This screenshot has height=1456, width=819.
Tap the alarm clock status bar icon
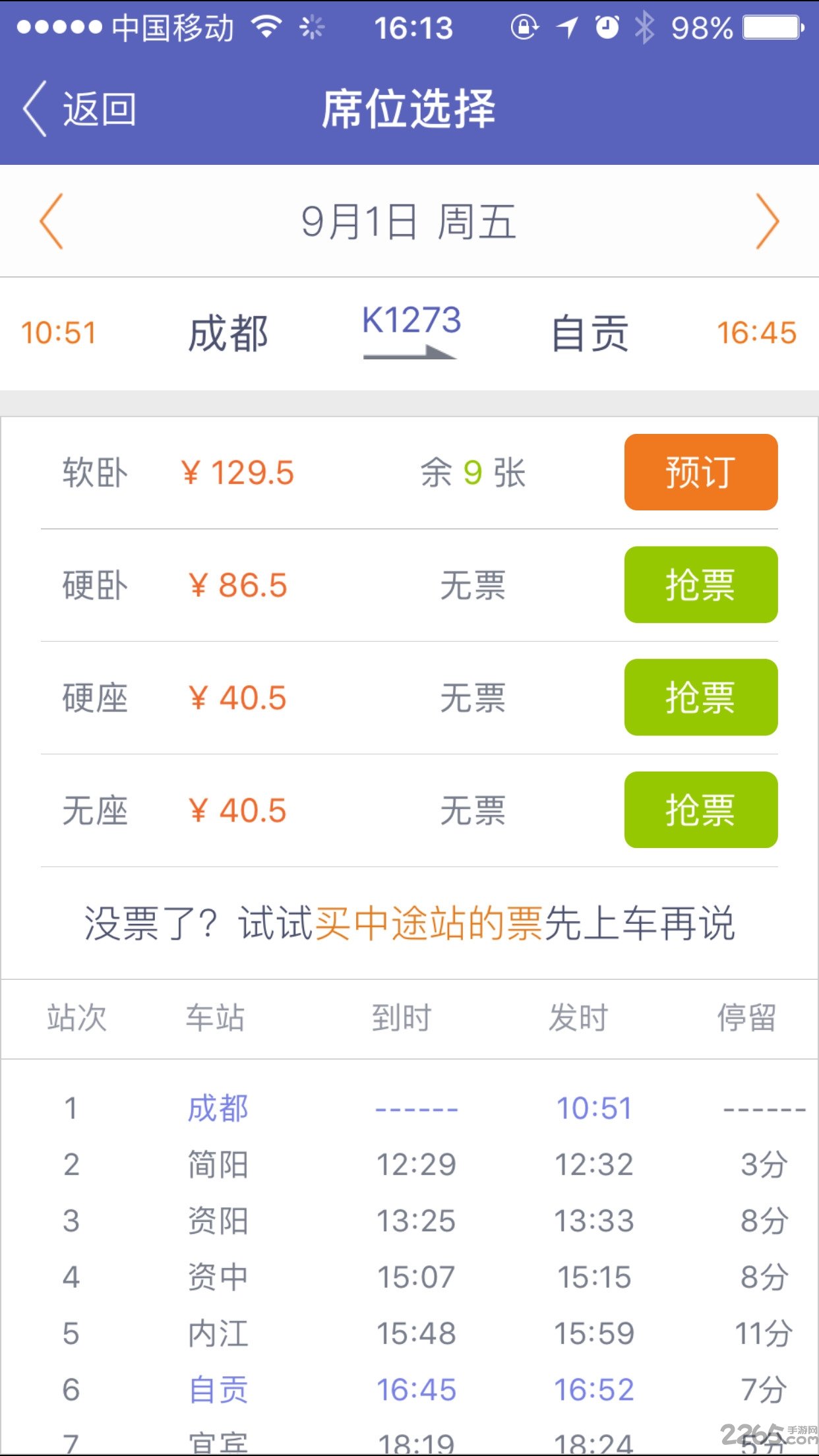[x=607, y=28]
